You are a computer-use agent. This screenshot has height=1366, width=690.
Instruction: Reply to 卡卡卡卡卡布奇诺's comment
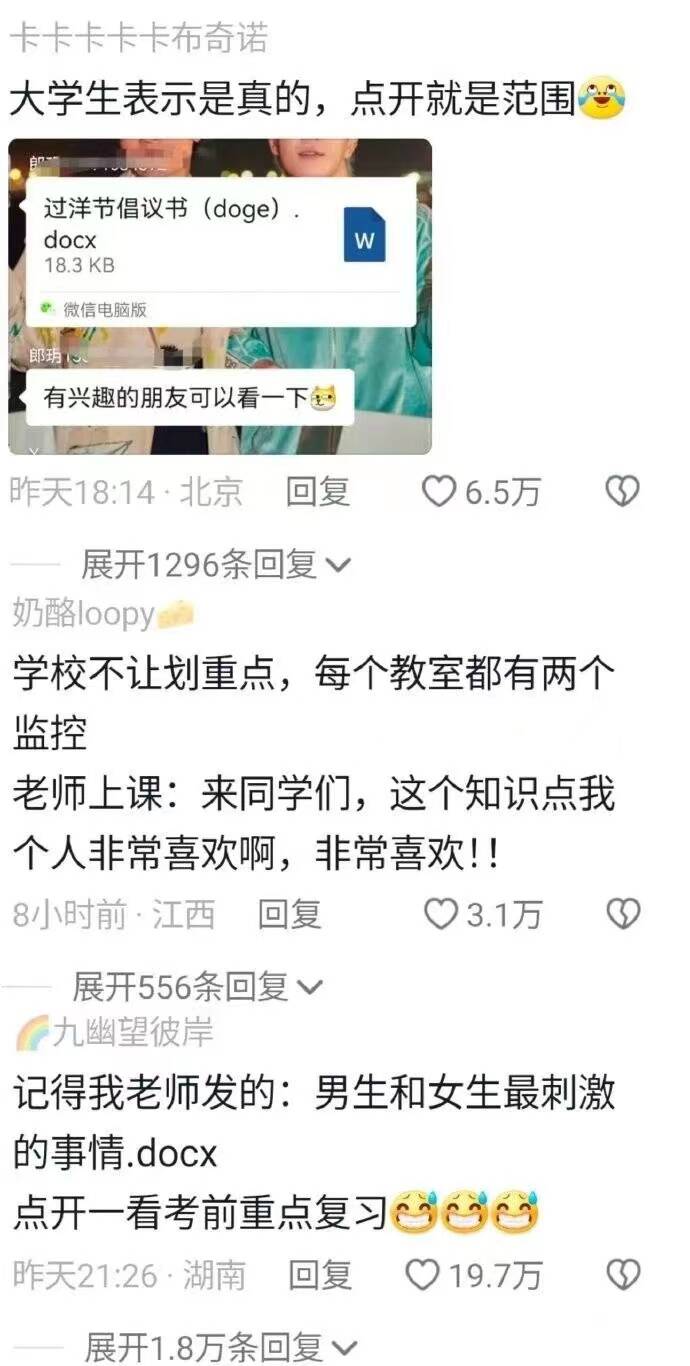(x=317, y=491)
